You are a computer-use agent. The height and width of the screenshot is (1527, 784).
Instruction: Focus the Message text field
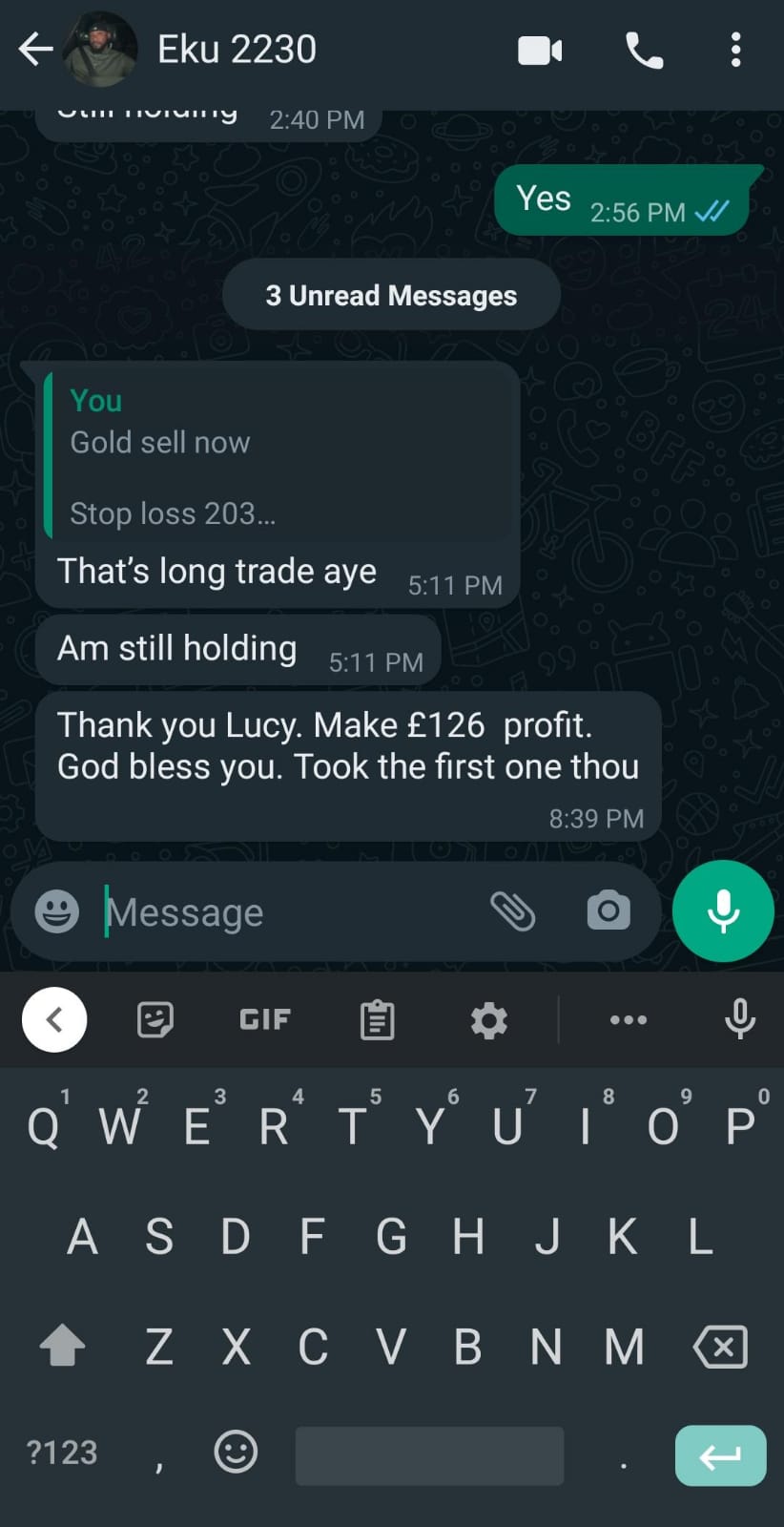click(x=286, y=912)
